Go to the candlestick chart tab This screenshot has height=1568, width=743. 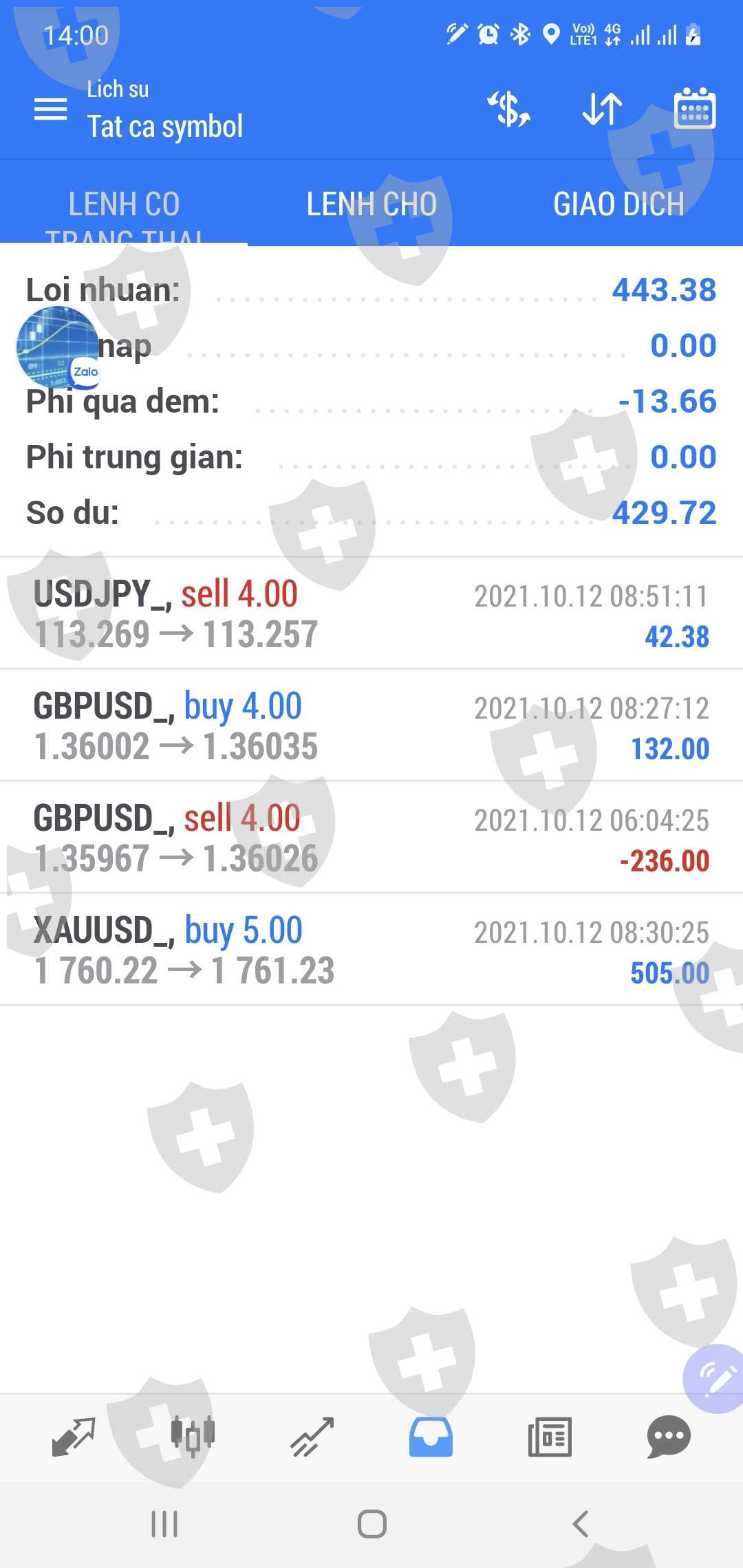[193, 1437]
